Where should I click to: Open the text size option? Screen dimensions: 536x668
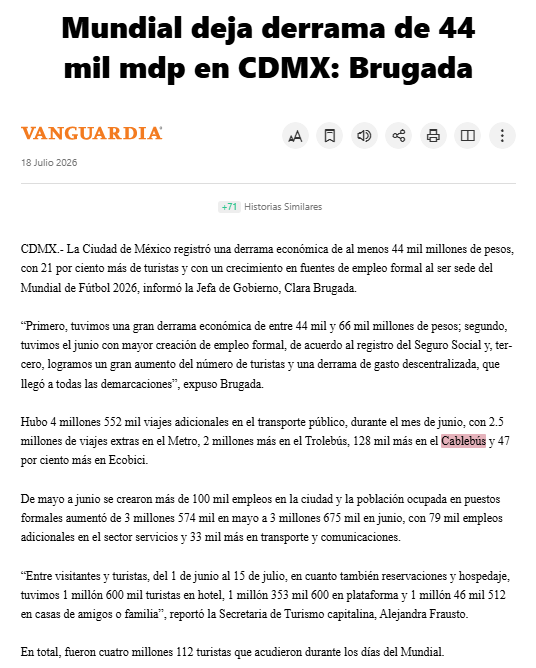point(295,136)
